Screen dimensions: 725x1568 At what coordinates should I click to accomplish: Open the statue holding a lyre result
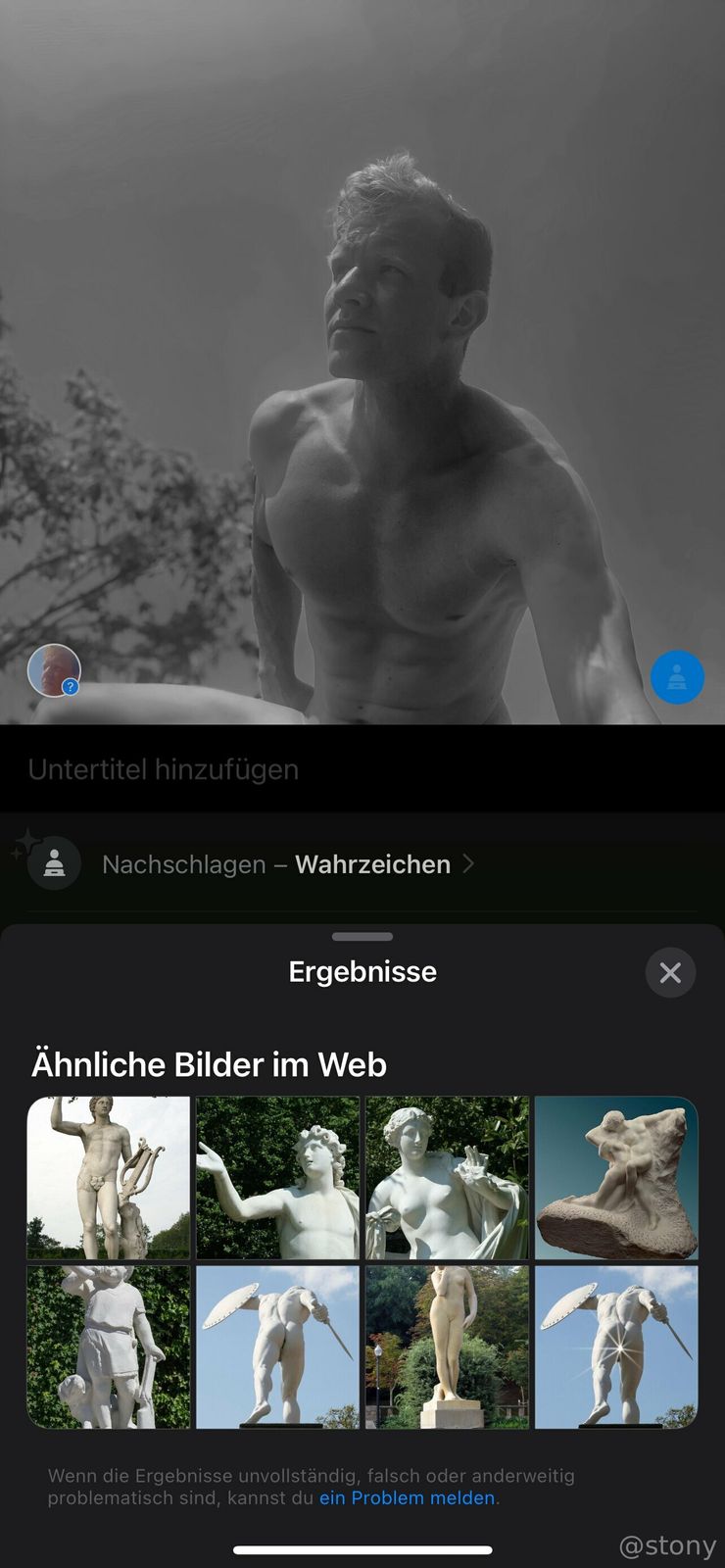(x=109, y=1177)
